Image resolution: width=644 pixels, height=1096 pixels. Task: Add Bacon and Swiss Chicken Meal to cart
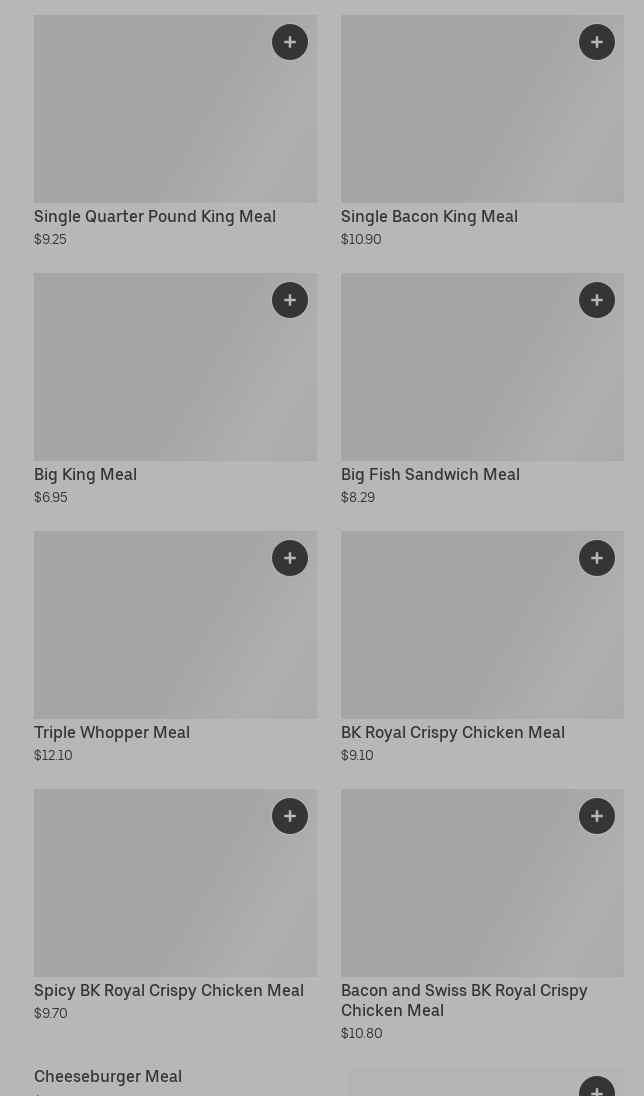point(597,816)
